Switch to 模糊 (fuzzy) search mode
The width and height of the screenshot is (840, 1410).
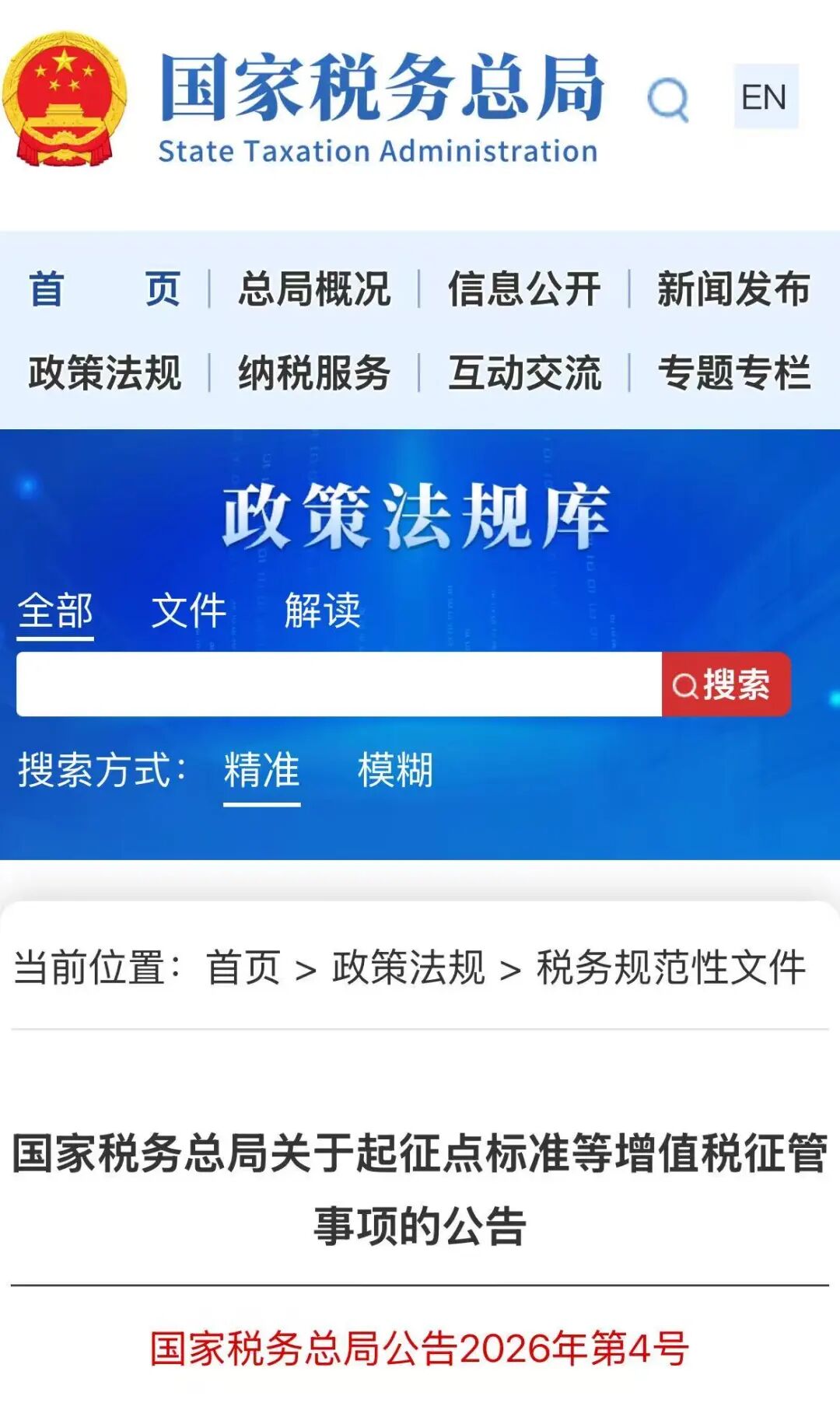tap(394, 771)
